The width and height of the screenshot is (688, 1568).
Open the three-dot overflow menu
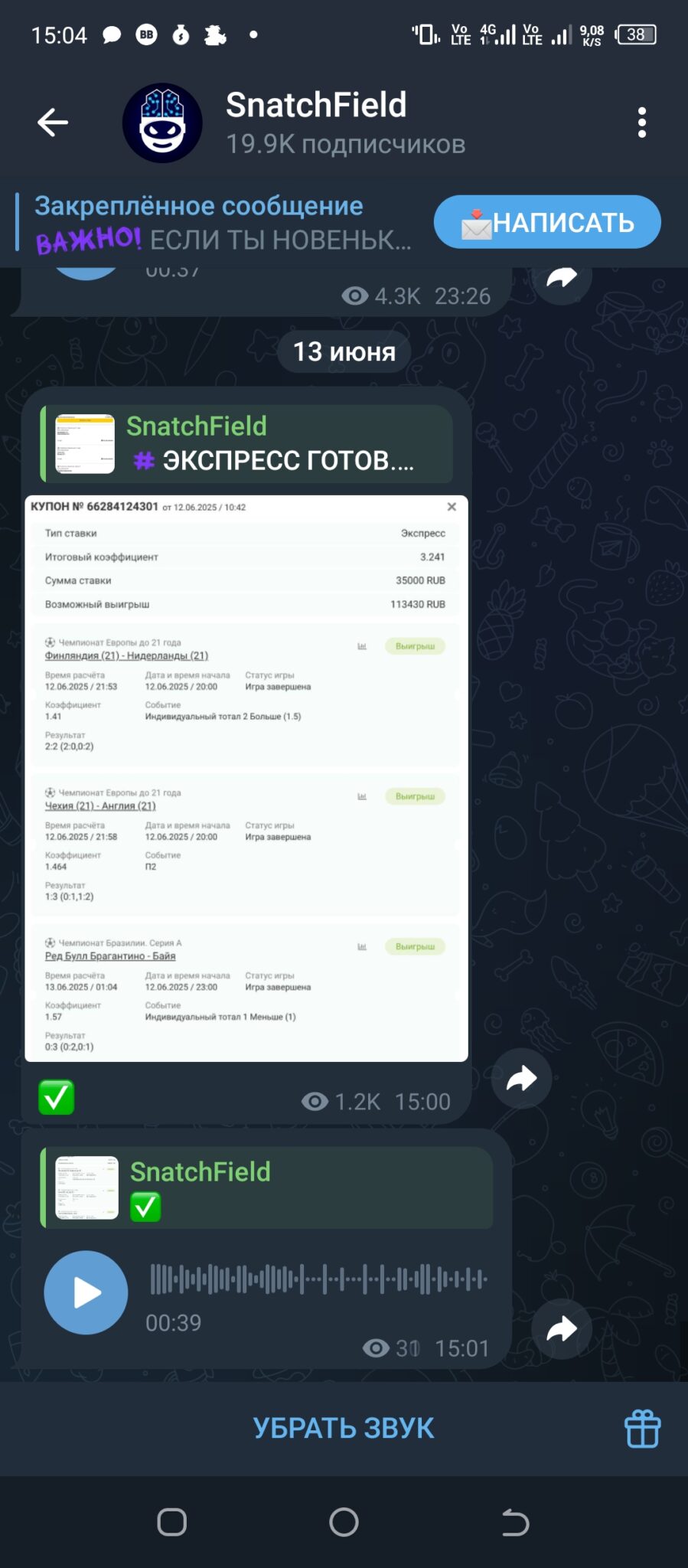click(641, 122)
